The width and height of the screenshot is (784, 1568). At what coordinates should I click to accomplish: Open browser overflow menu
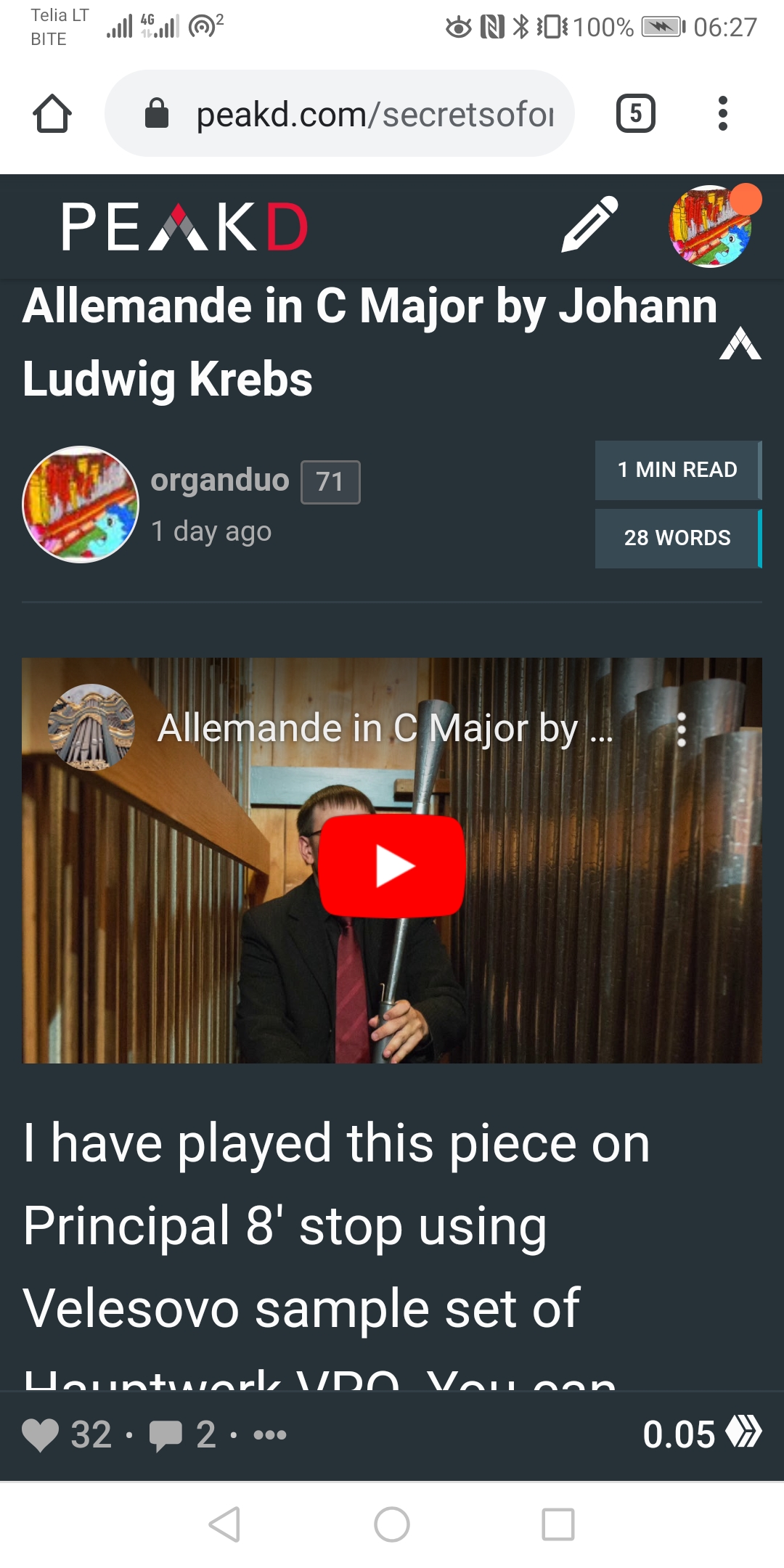[x=722, y=114]
